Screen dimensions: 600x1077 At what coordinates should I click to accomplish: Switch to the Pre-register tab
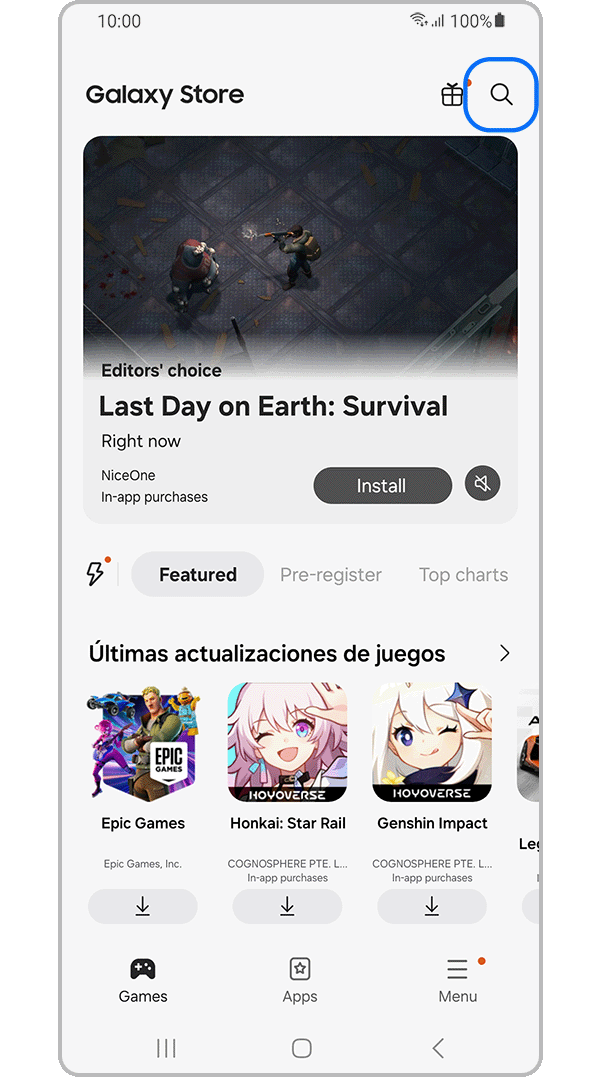[331, 575]
